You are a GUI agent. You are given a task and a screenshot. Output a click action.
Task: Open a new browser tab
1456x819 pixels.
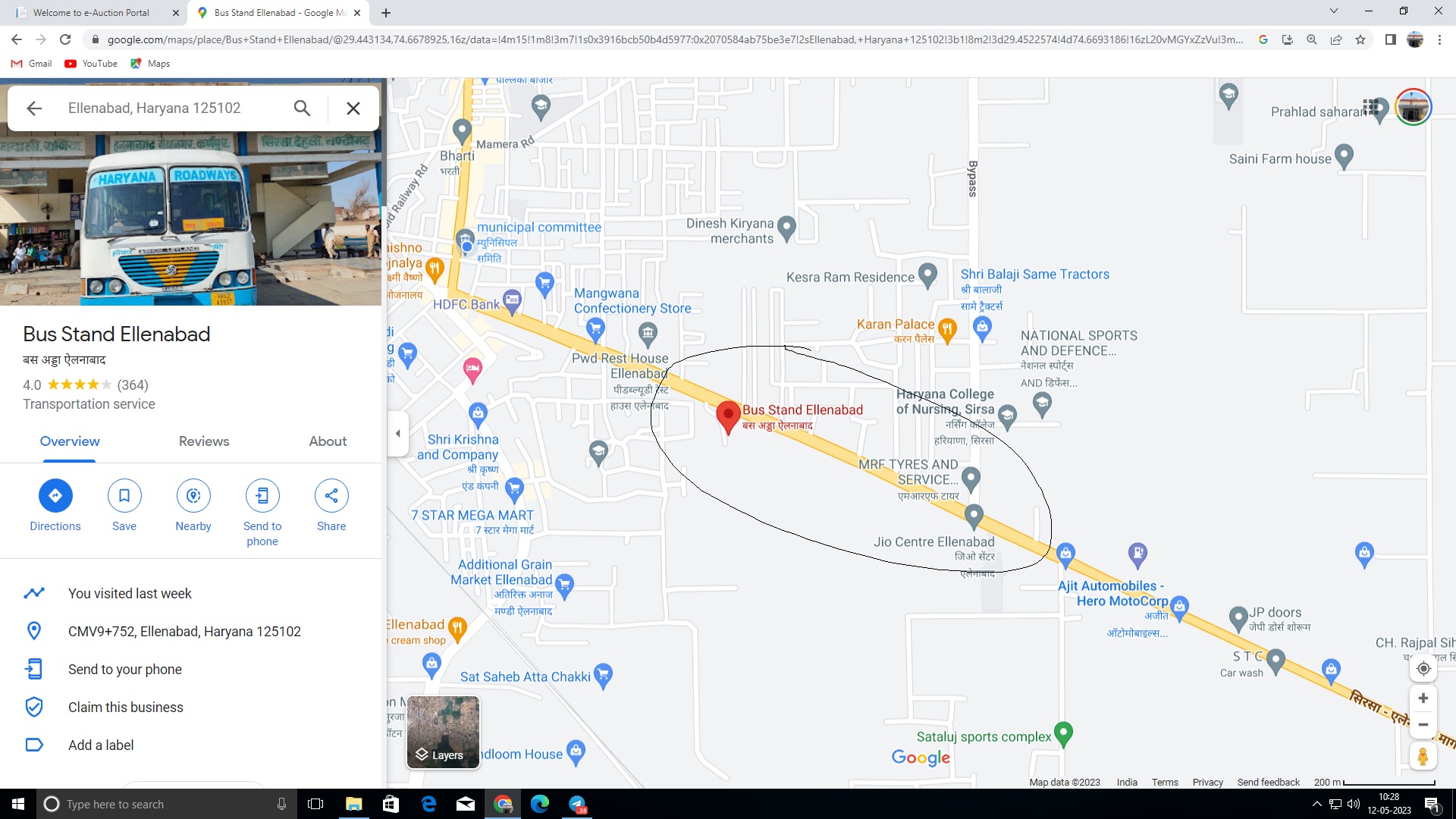coord(386,13)
